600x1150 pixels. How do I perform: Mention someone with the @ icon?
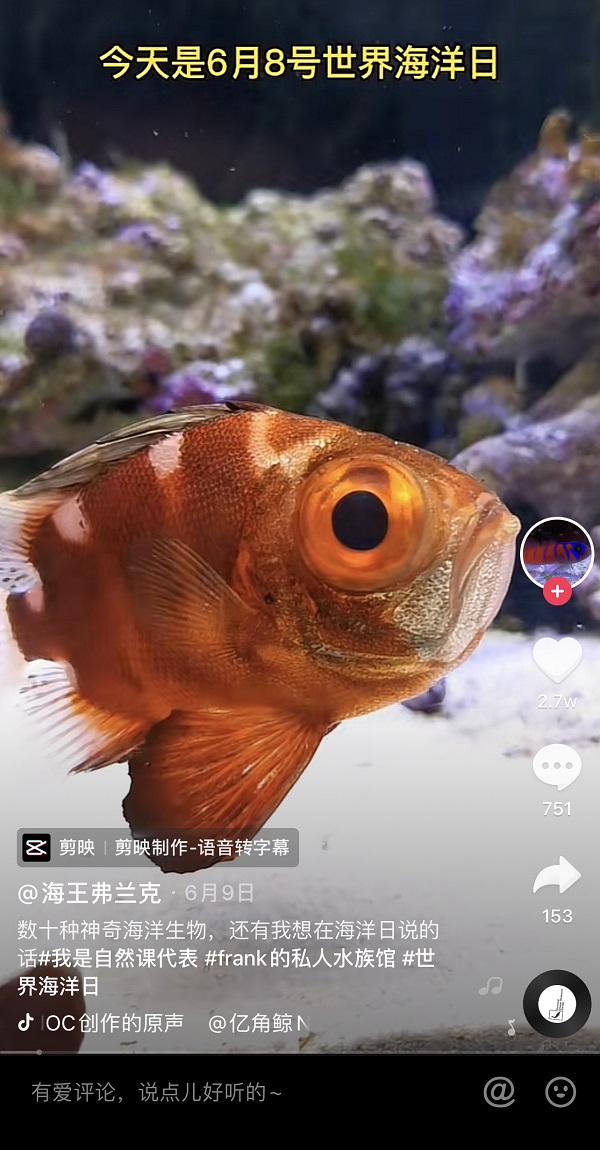(x=499, y=1092)
